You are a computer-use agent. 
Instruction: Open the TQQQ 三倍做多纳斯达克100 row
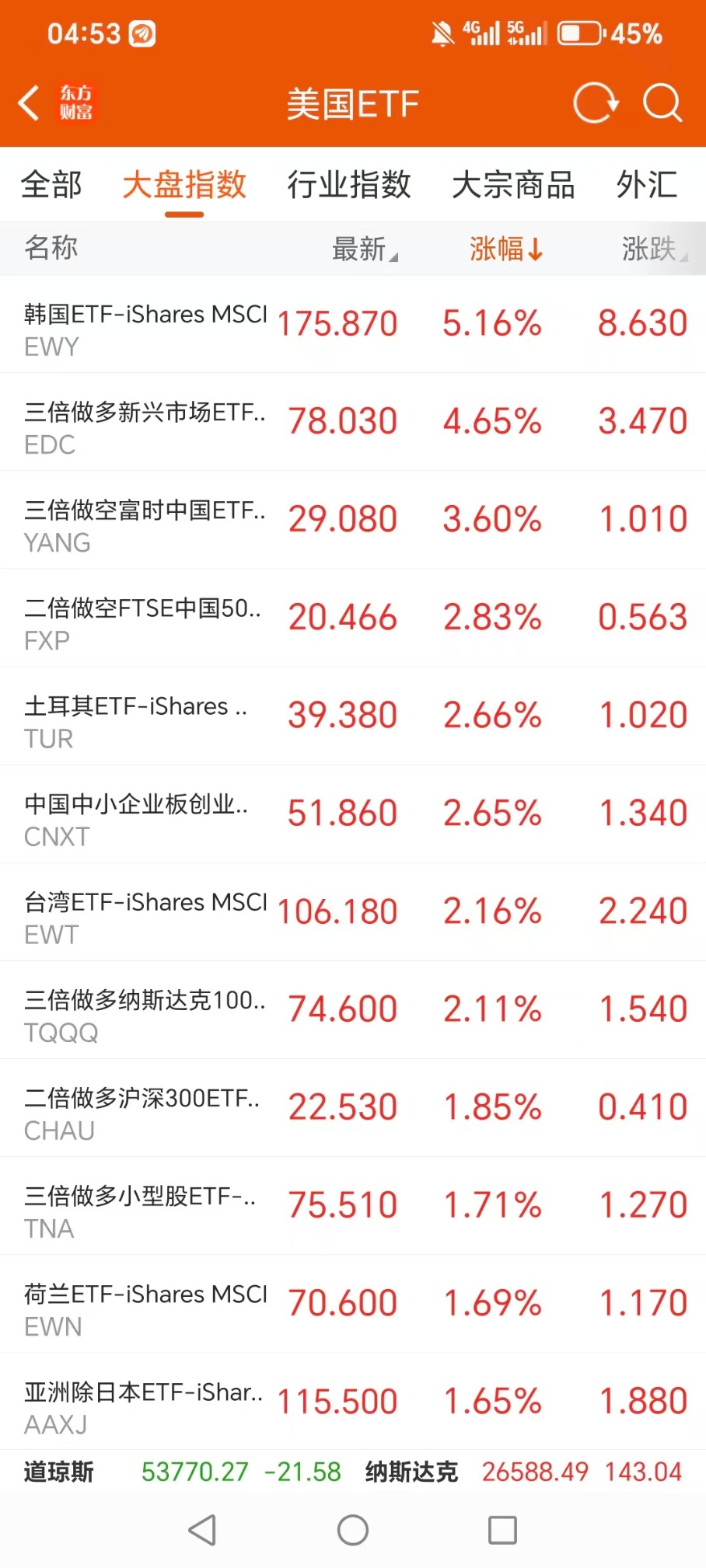click(353, 1009)
